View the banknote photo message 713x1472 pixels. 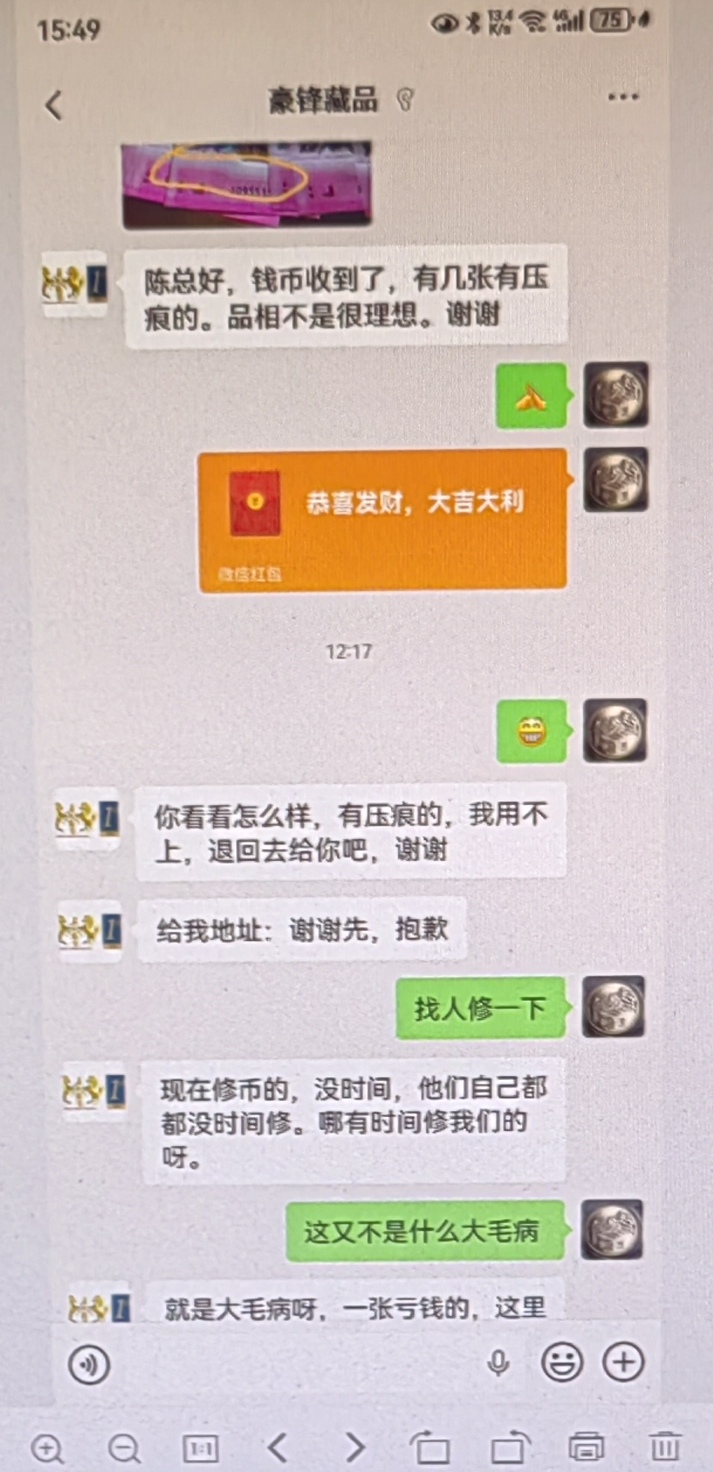[x=246, y=184]
